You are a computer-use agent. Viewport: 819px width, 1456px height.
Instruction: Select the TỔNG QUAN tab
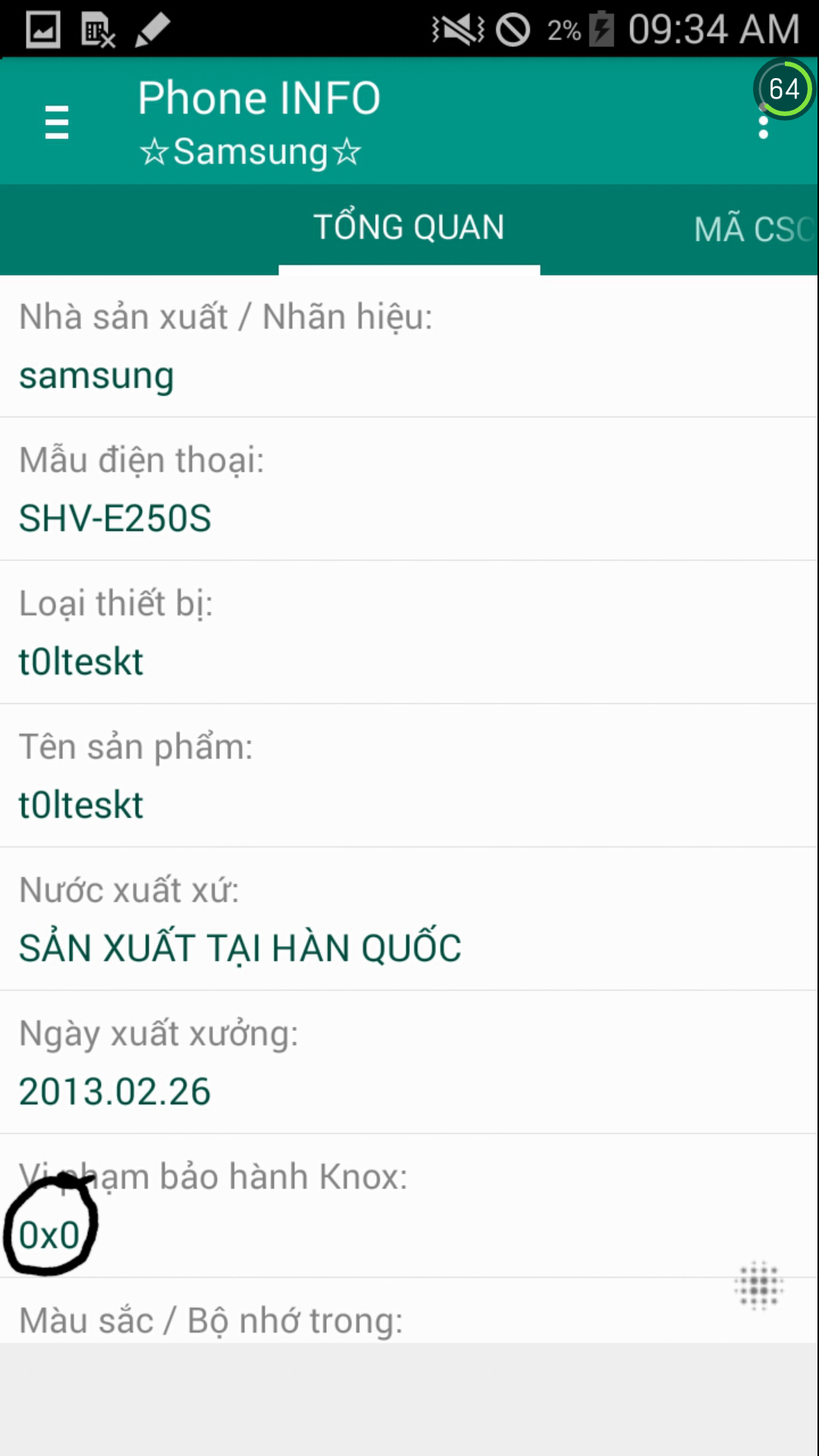(x=409, y=227)
